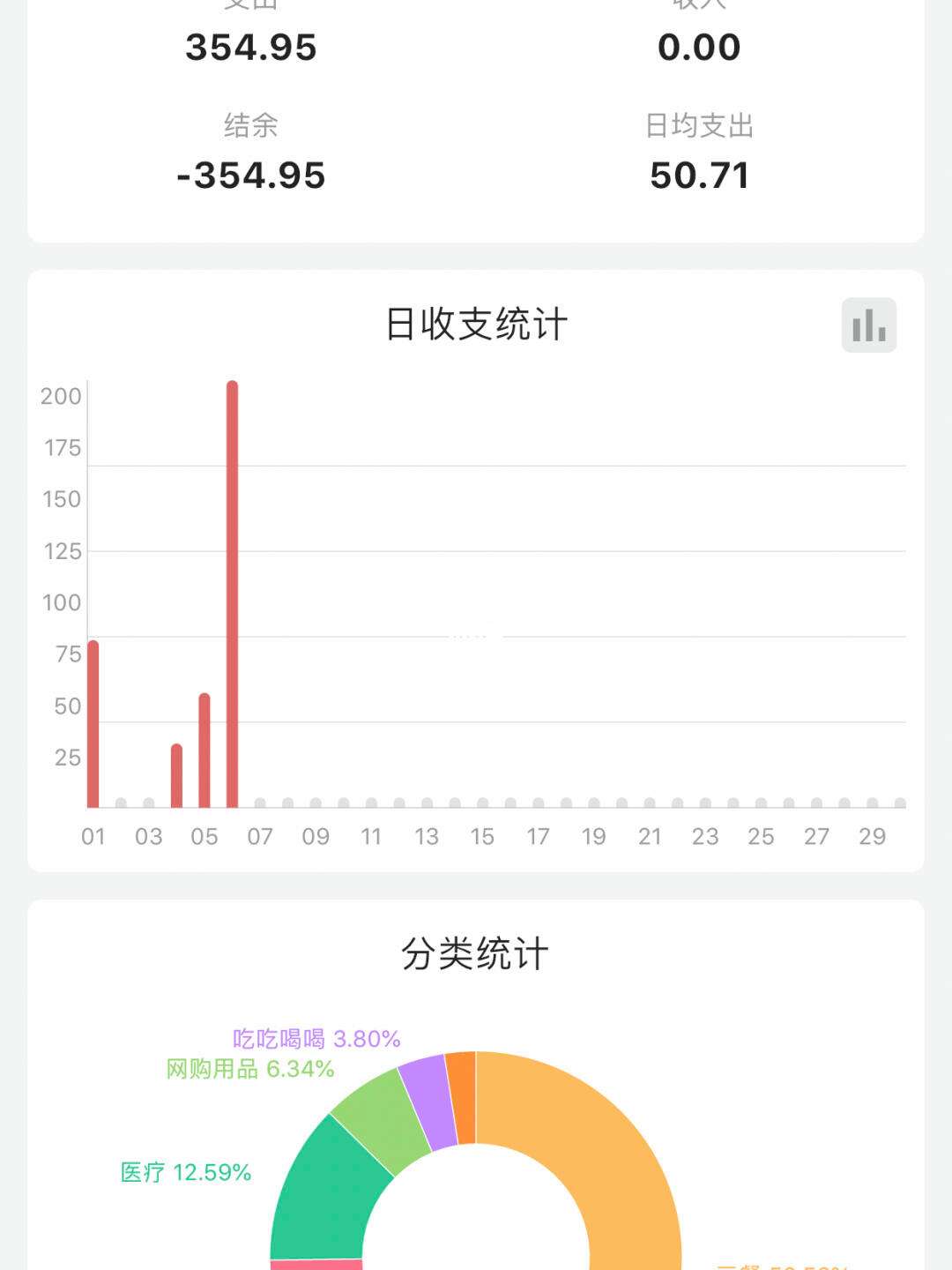Tap the 日均支出 value 50.71
This screenshot has width=952, height=1270.
tap(699, 175)
